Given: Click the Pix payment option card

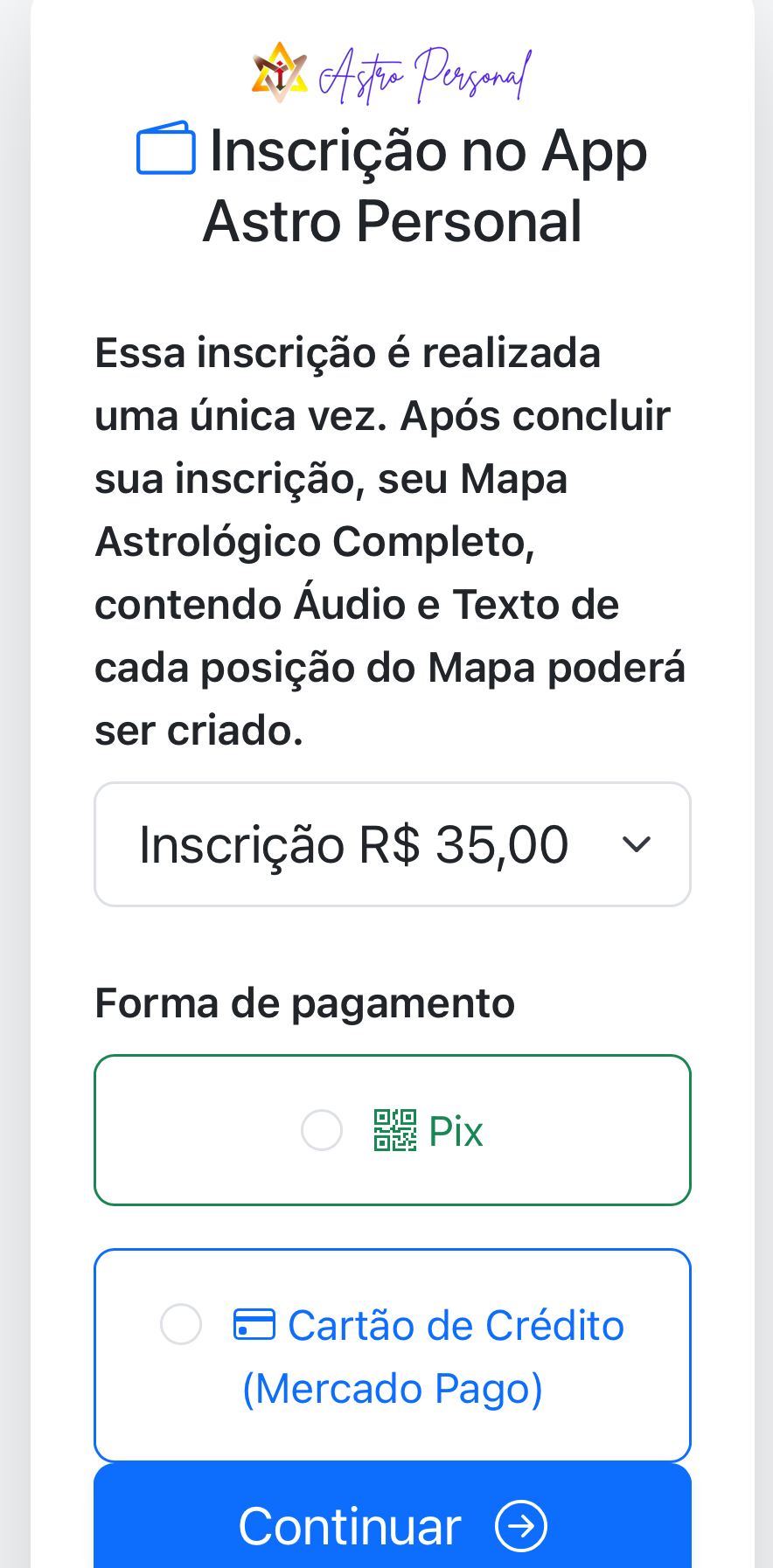Looking at the screenshot, I should click(x=392, y=1129).
